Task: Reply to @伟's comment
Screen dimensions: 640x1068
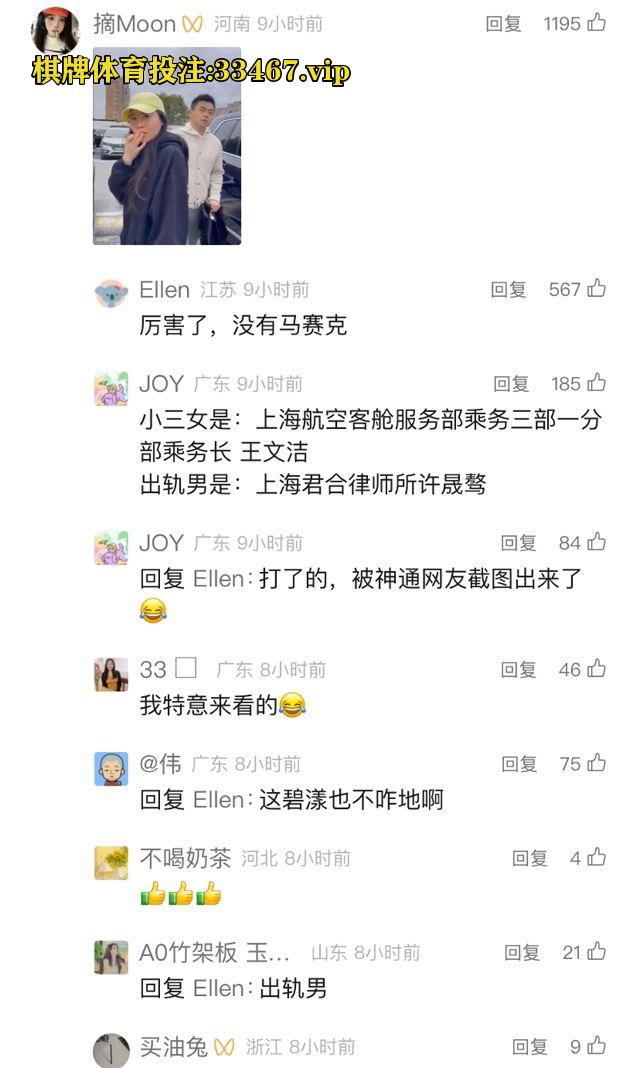Action: (x=519, y=764)
